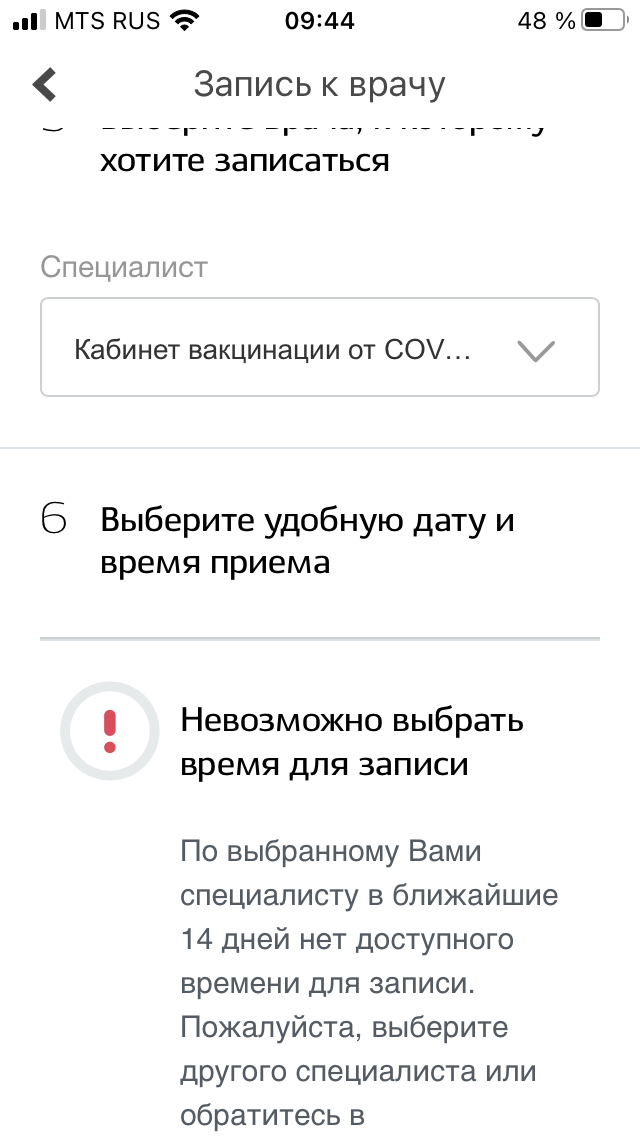
Task: Open the Специалист dropdown
Action: point(320,347)
